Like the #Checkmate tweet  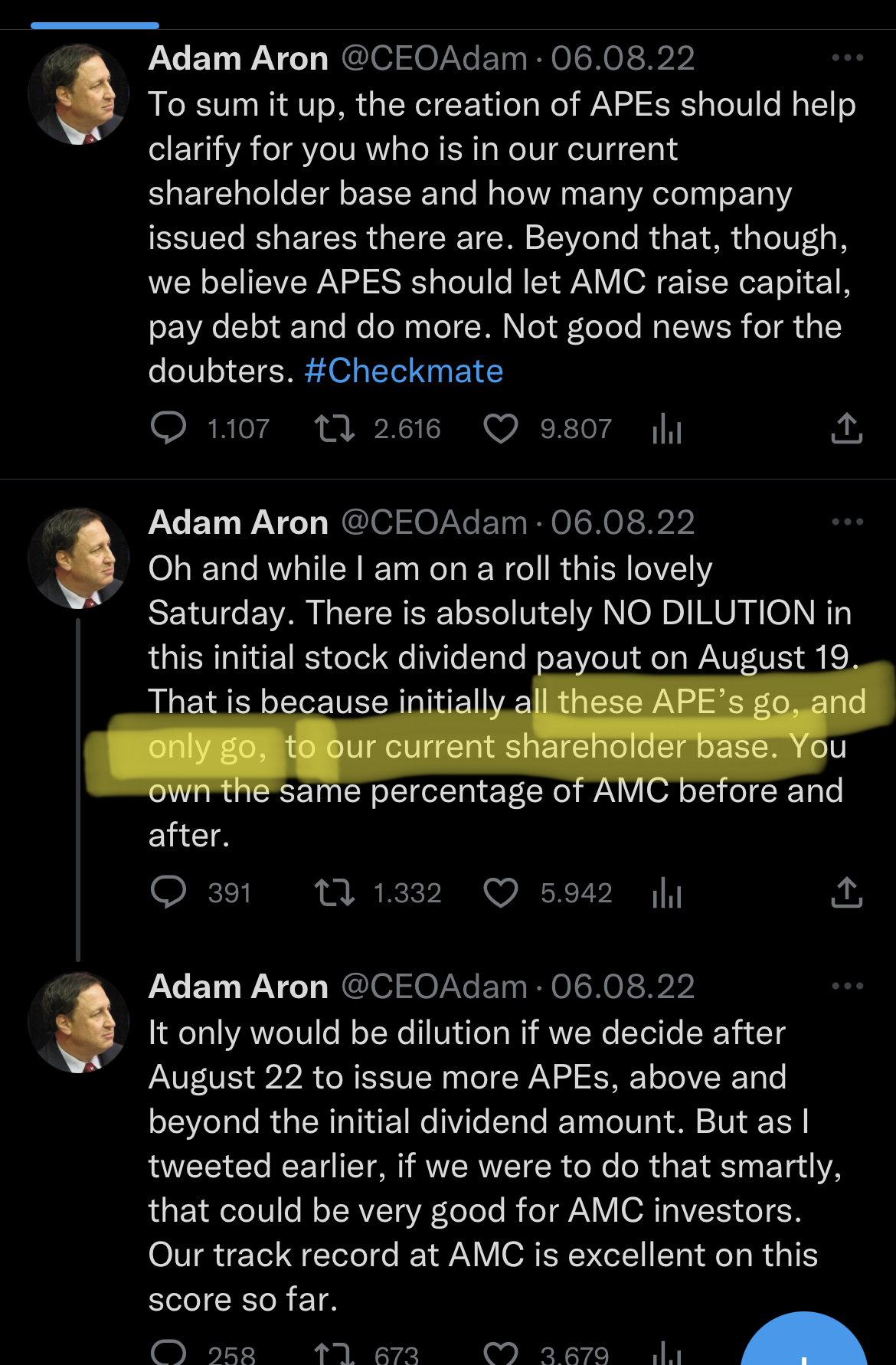coord(500,429)
